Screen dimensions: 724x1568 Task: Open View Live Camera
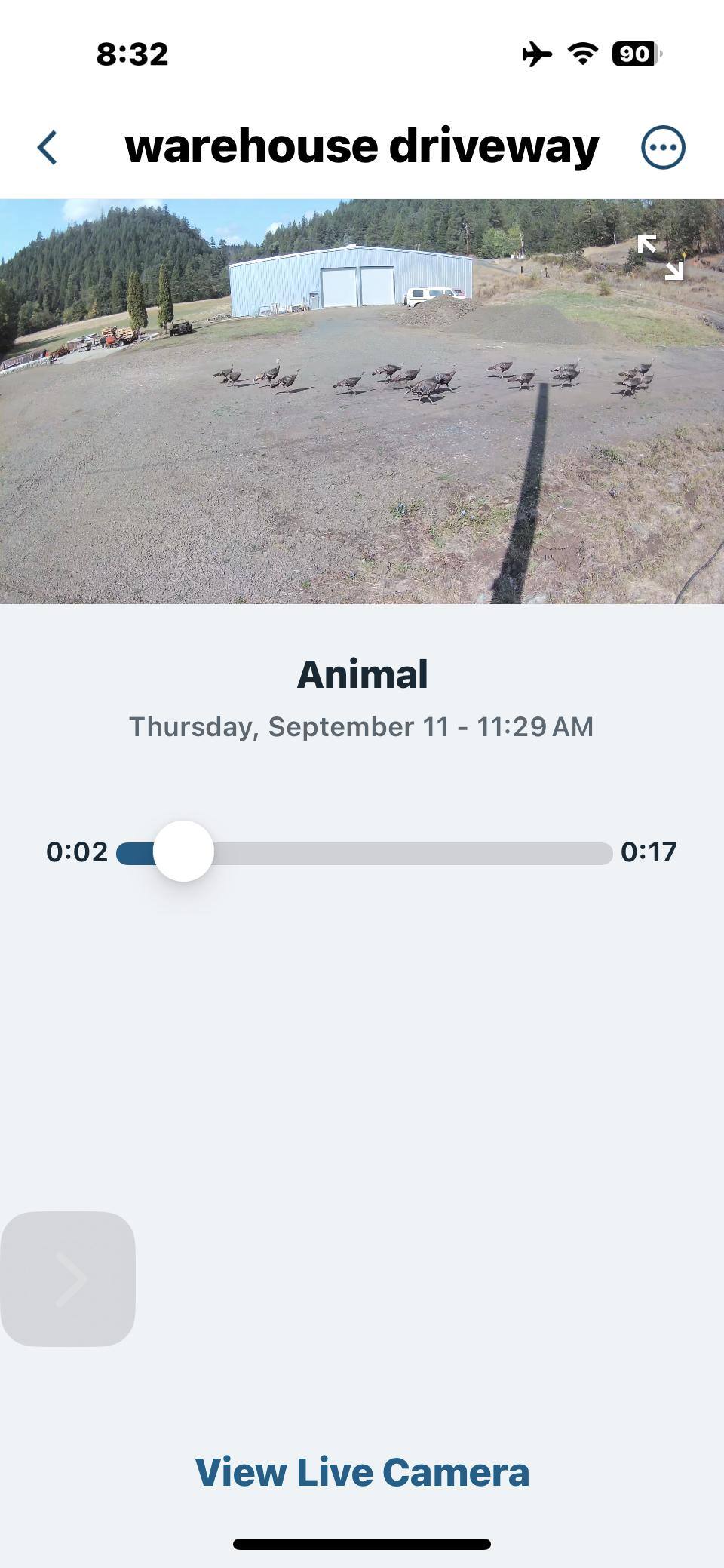pyautogui.click(x=362, y=1472)
